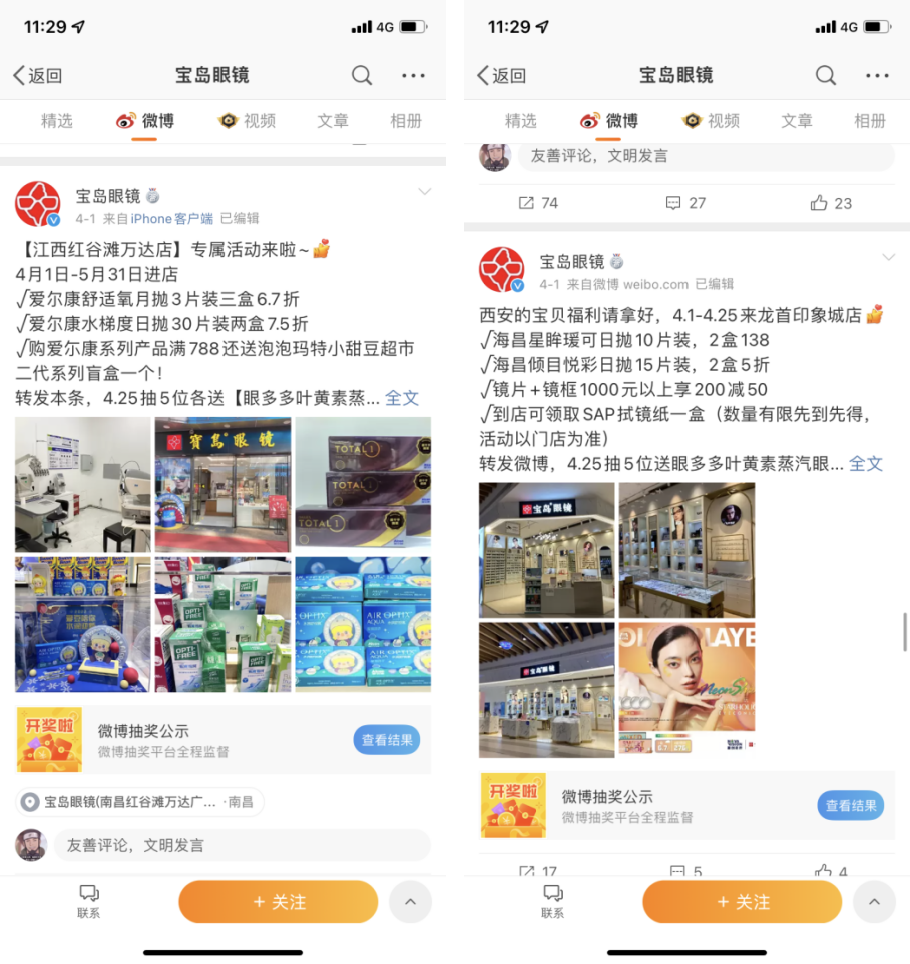Image resolution: width=910 pixels, height=964 pixels.
Task: Open the OPTI-FREE solution bottles photo
Action: click(x=222, y=624)
